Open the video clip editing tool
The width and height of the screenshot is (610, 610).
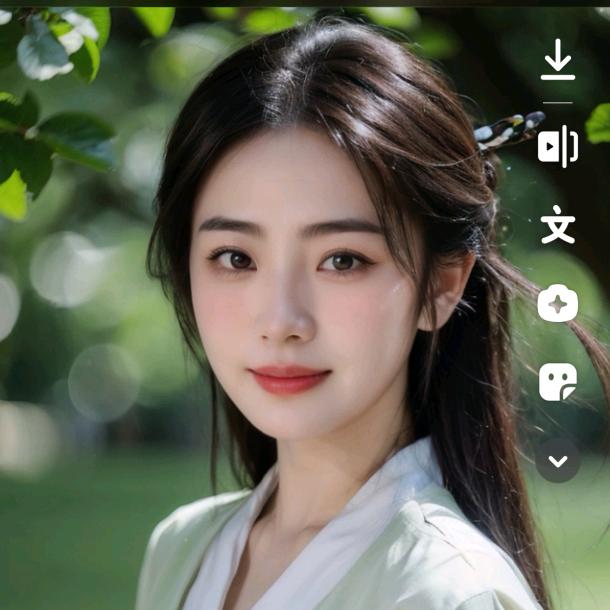pyautogui.click(x=557, y=147)
